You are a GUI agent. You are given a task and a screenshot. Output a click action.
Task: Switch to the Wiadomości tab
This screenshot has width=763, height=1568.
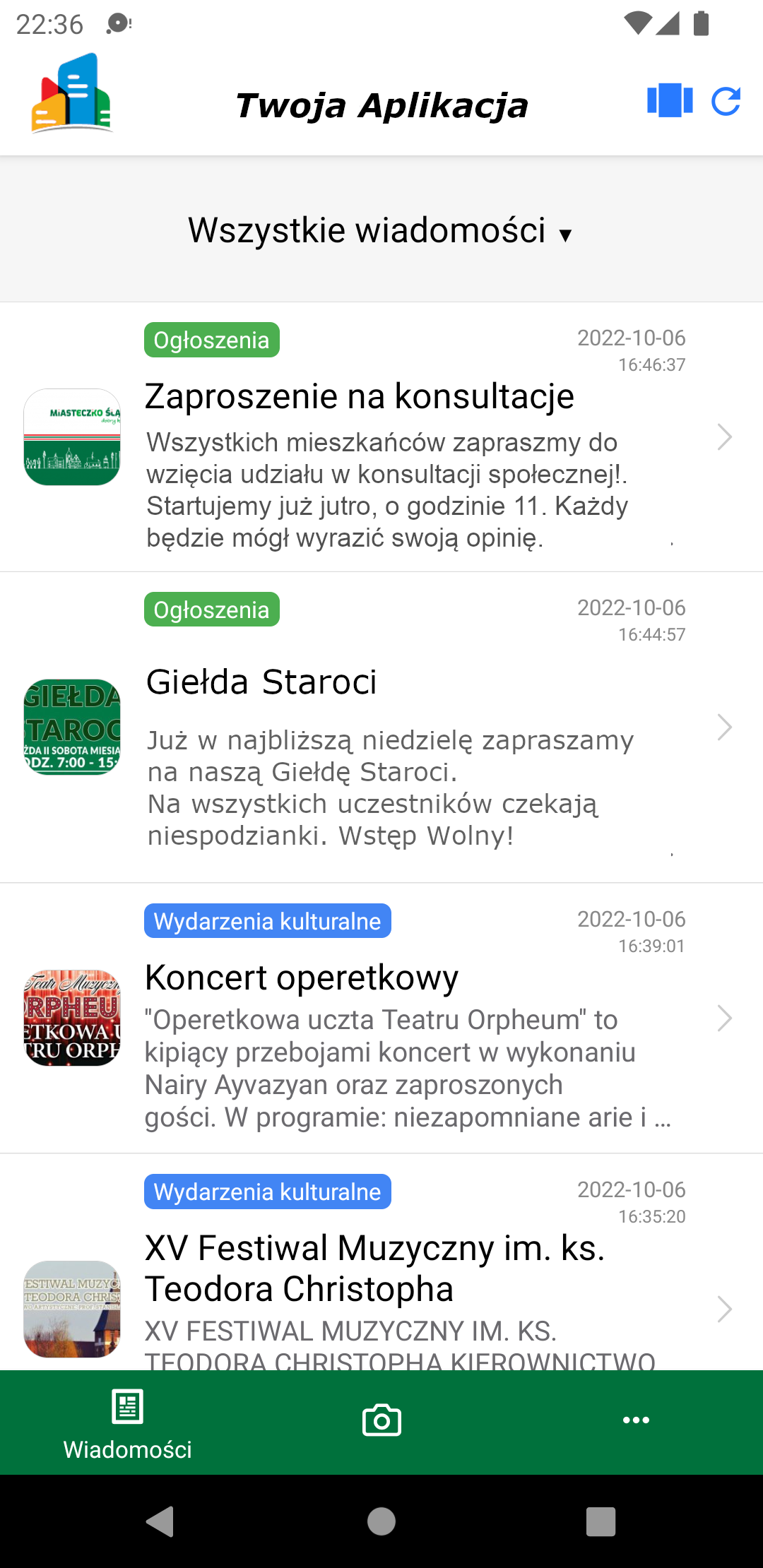pos(128,1423)
